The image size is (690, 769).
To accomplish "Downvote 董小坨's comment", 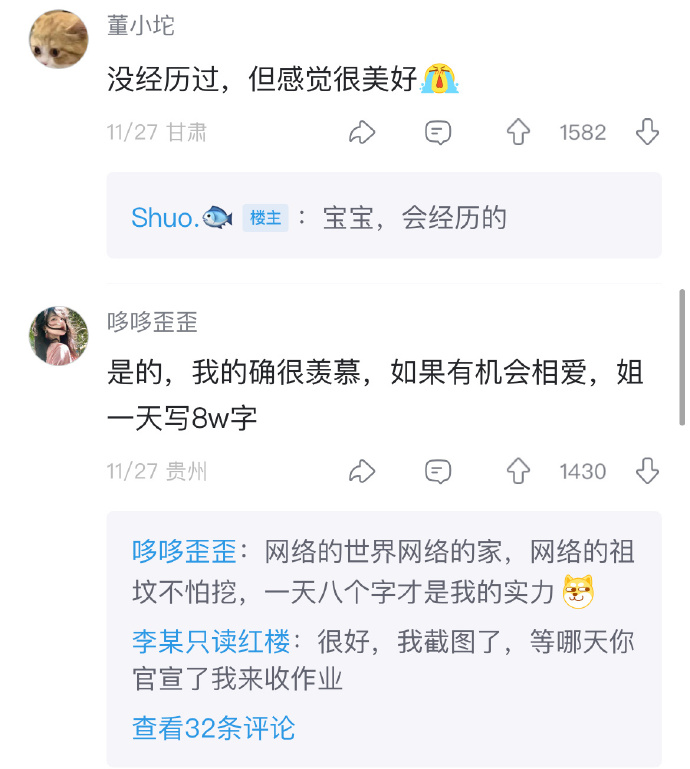I will (647, 132).
